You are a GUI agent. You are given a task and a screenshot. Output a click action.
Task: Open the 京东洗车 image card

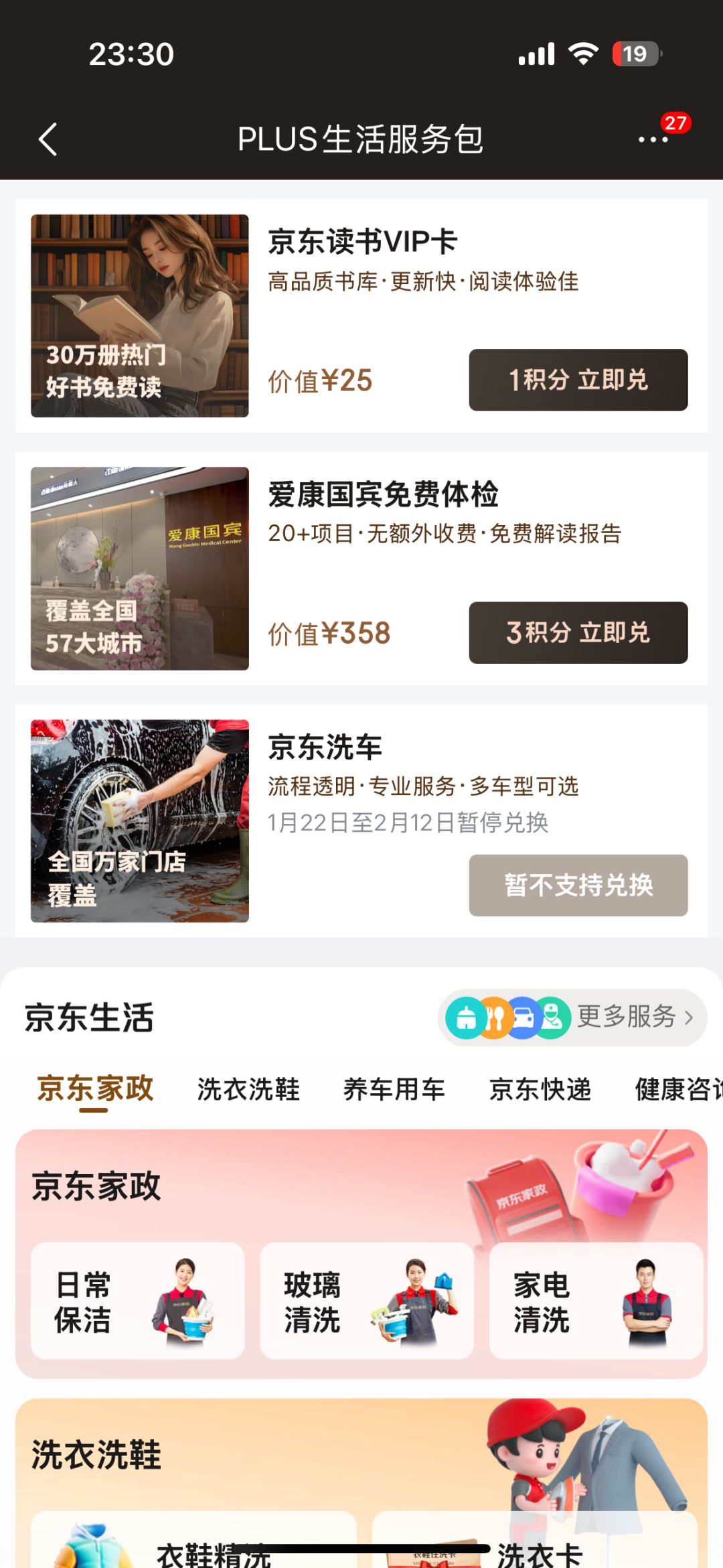tap(139, 821)
